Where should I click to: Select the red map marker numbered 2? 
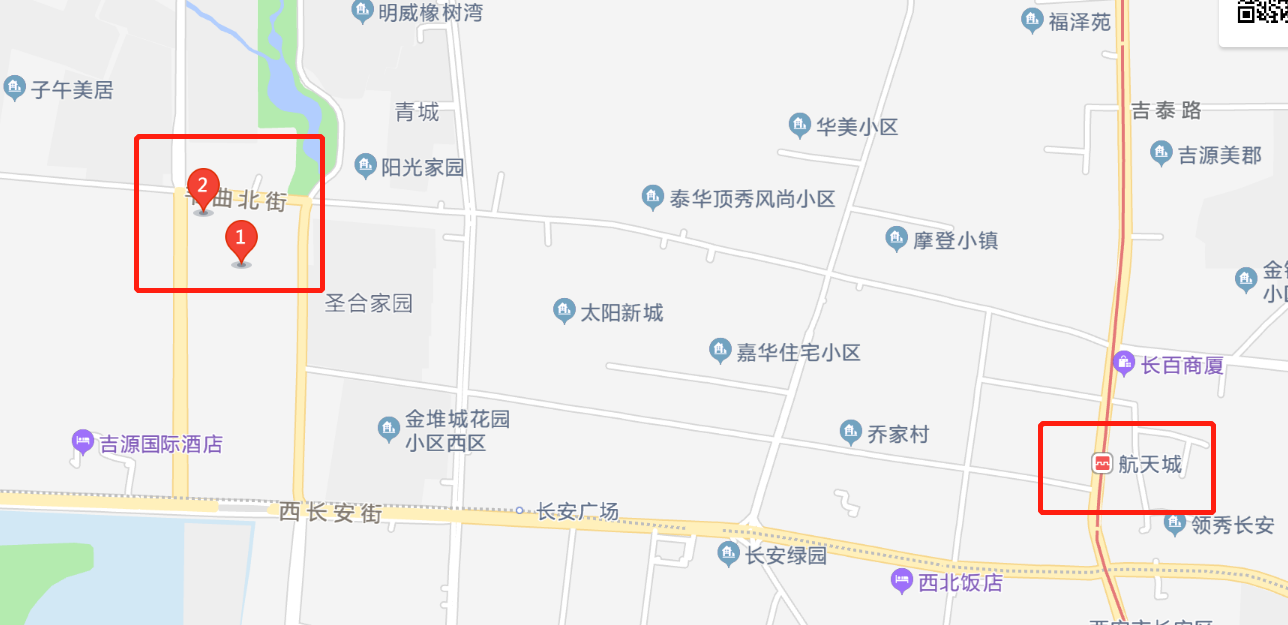tap(203, 187)
